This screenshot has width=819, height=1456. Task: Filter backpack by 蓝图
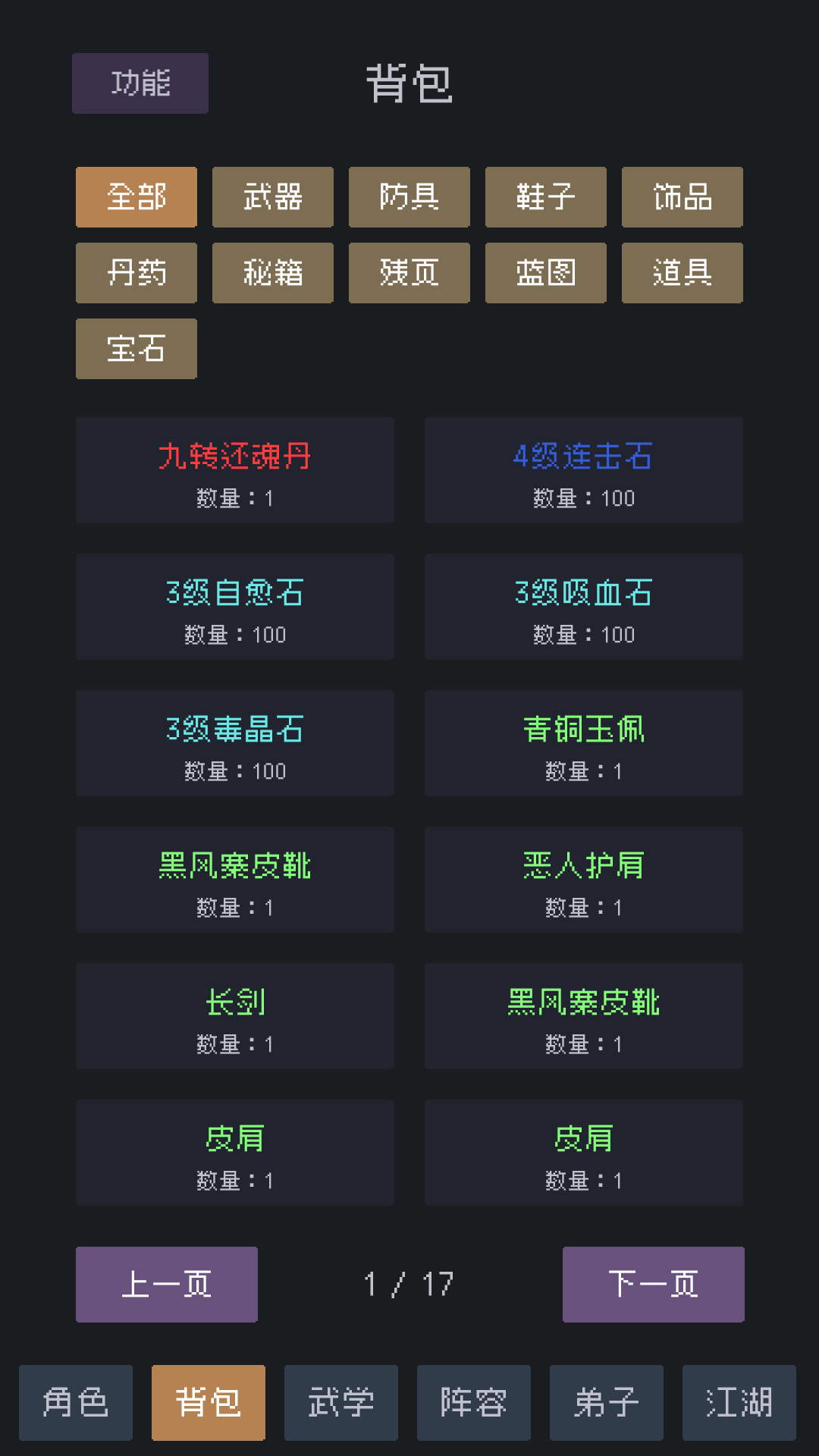tap(545, 272)
